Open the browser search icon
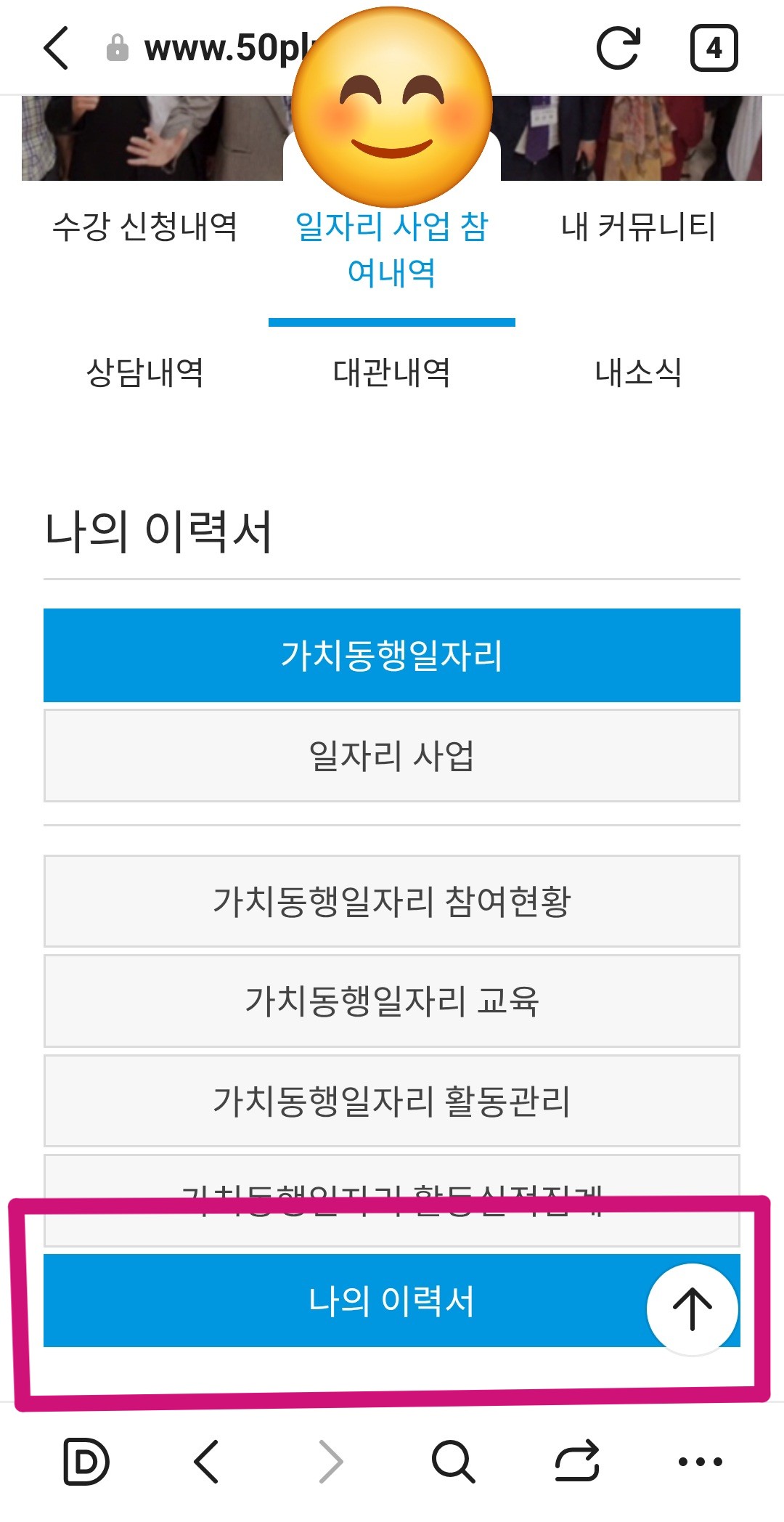784x1522 pixels. coord(454,1461)
